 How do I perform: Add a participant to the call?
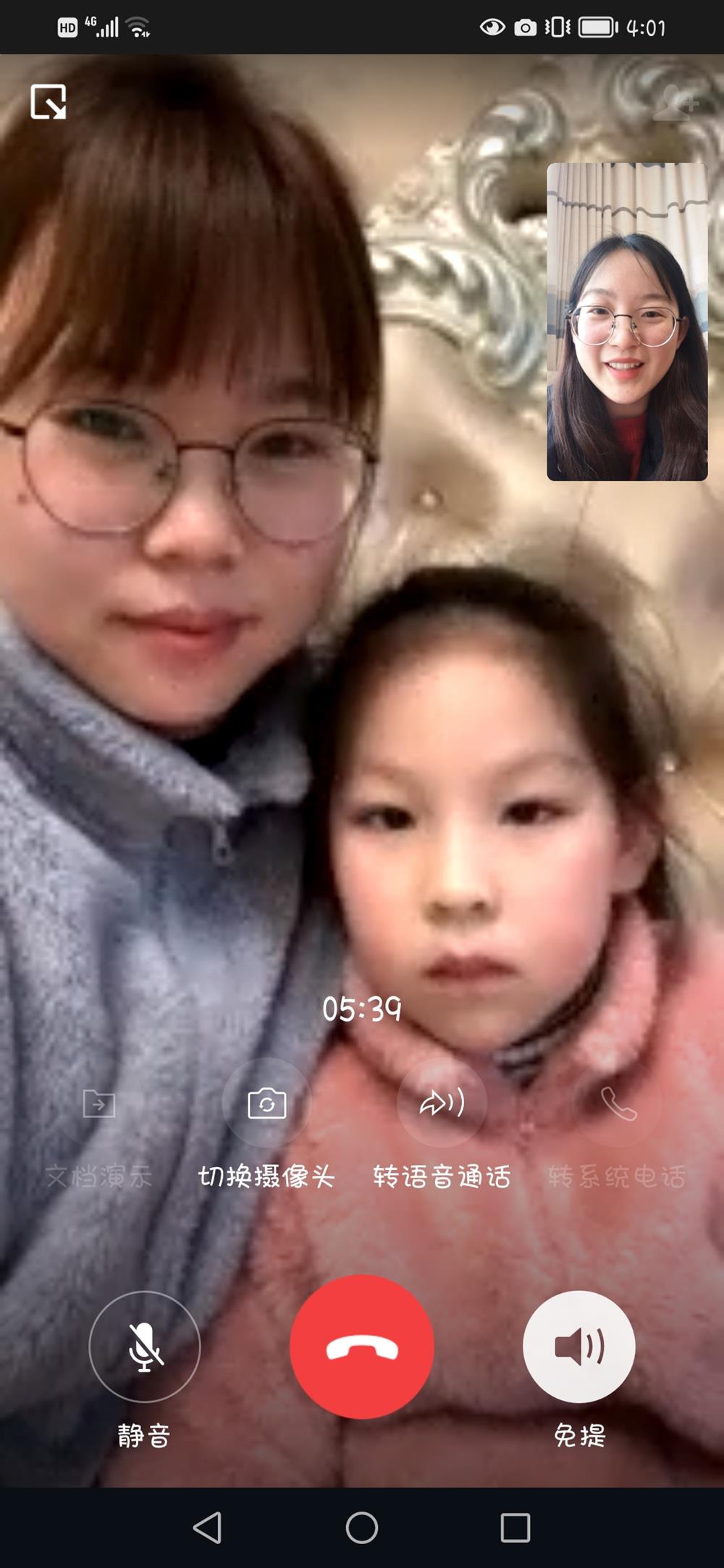(673, 103)
